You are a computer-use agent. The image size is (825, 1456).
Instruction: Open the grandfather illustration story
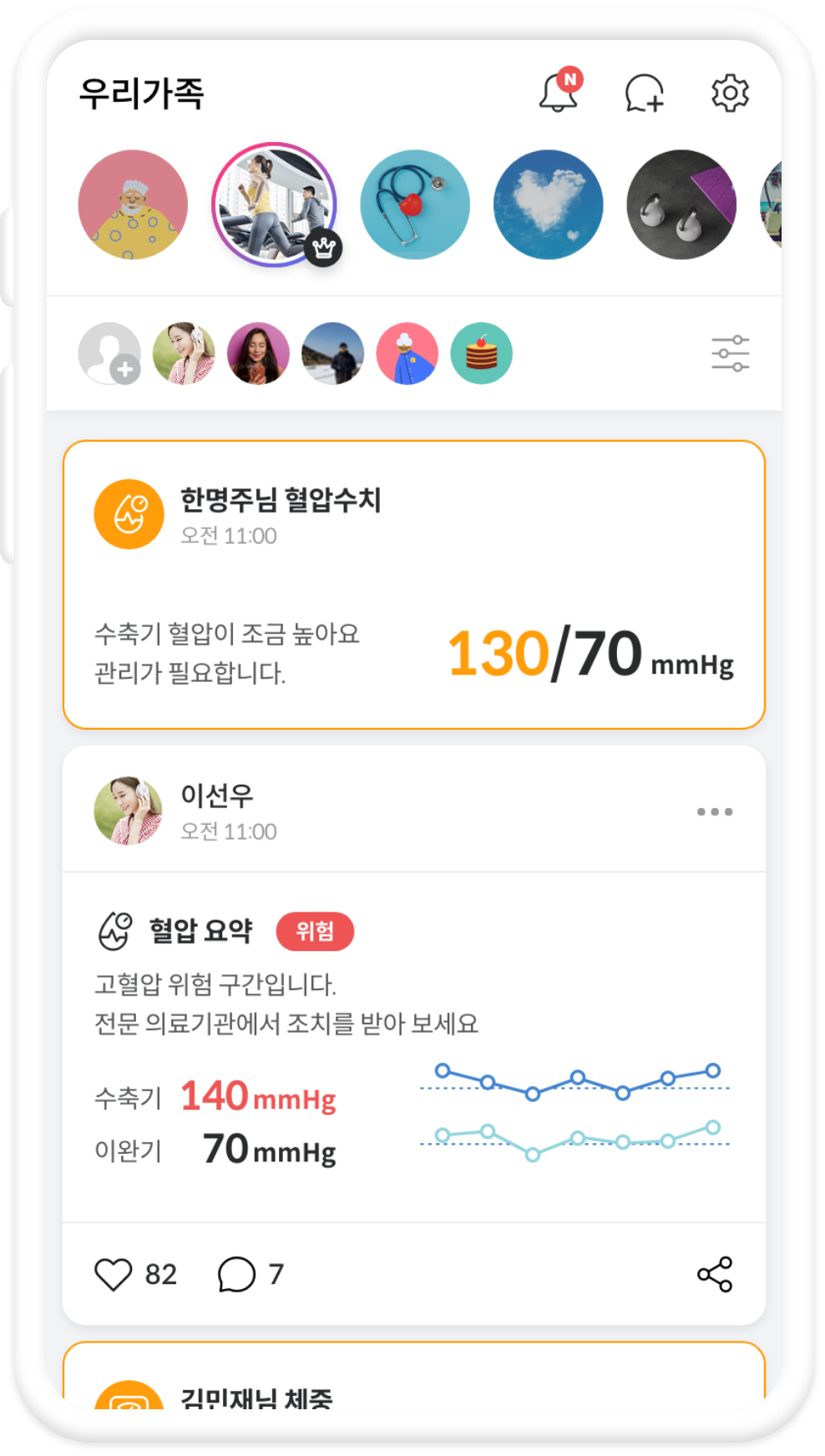coord(133,205)
